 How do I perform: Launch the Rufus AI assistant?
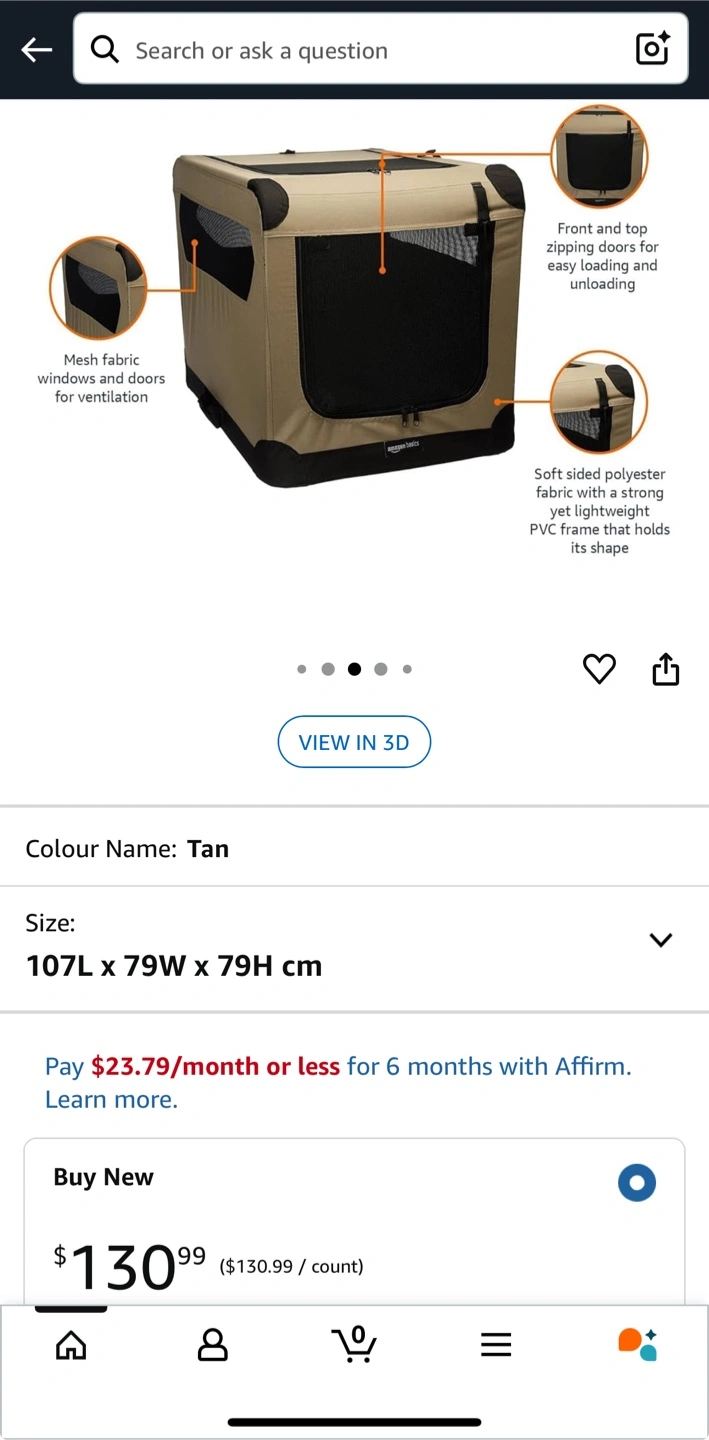click(x=637, y=1345)
